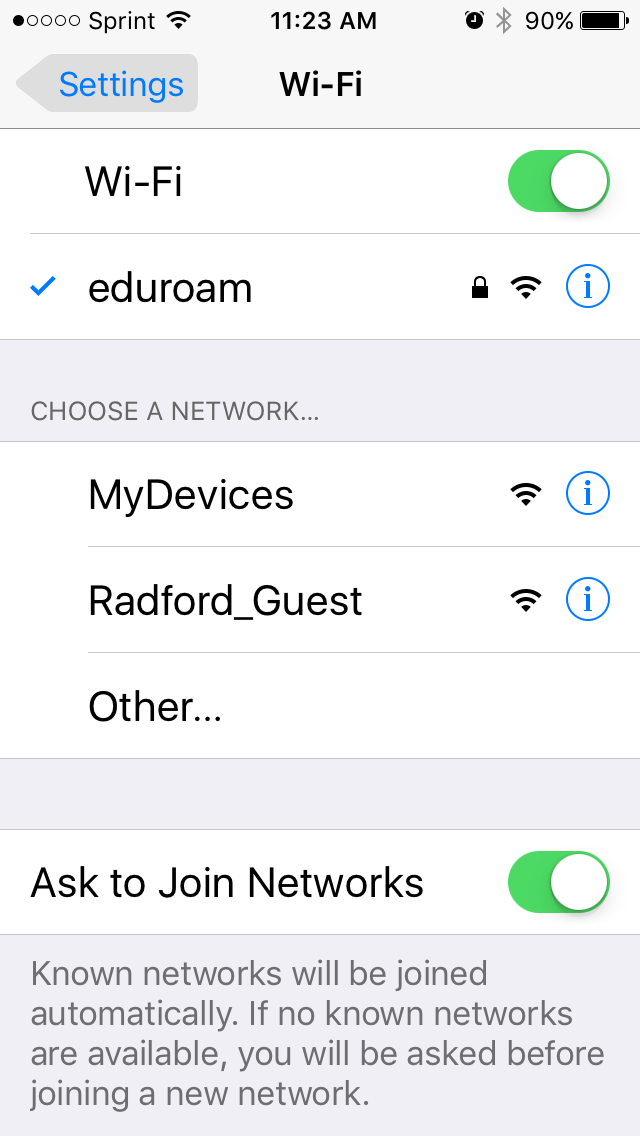
Task: Choose Other… to enter a network
Action: tap(320, 706)
